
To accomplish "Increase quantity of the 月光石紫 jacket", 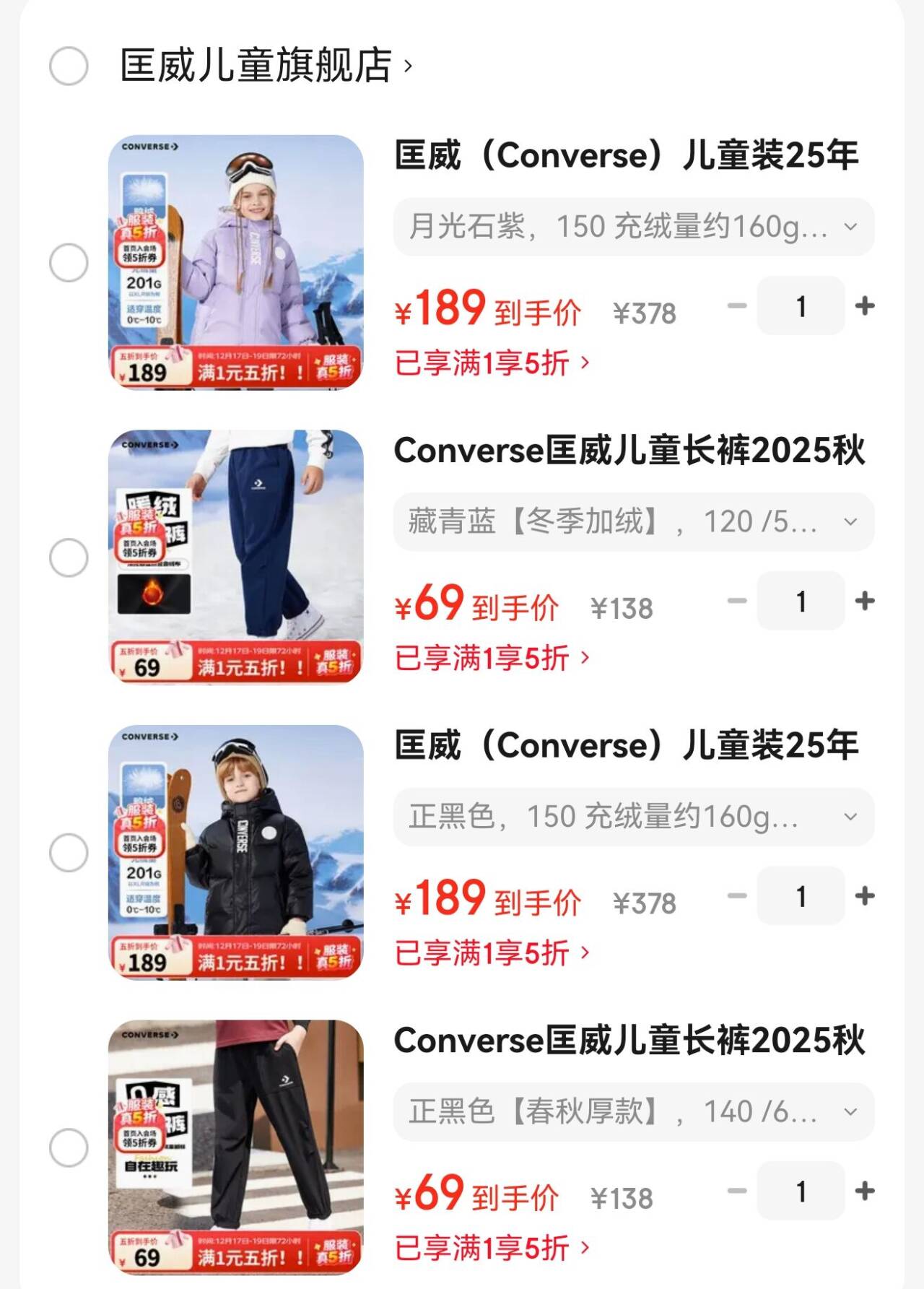I will 864,306.
